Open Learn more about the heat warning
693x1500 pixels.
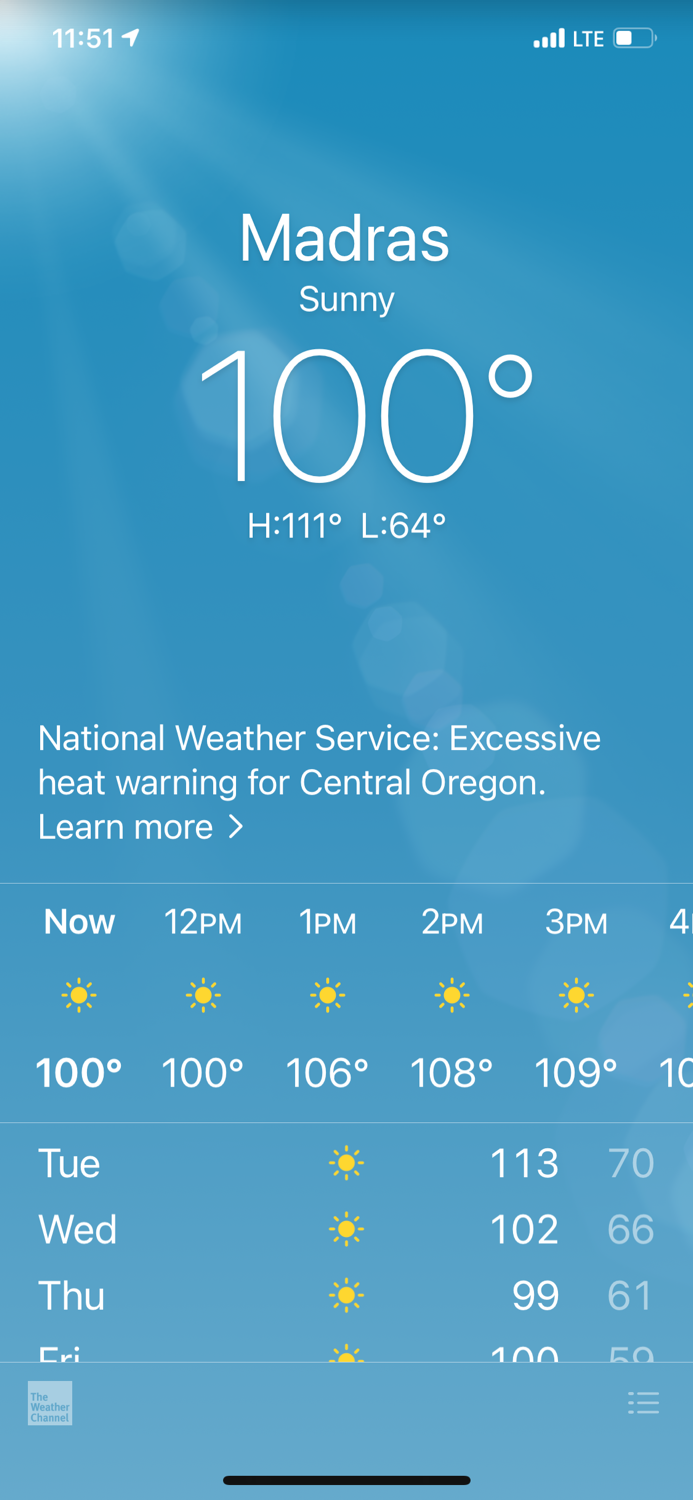pos(141,827)
